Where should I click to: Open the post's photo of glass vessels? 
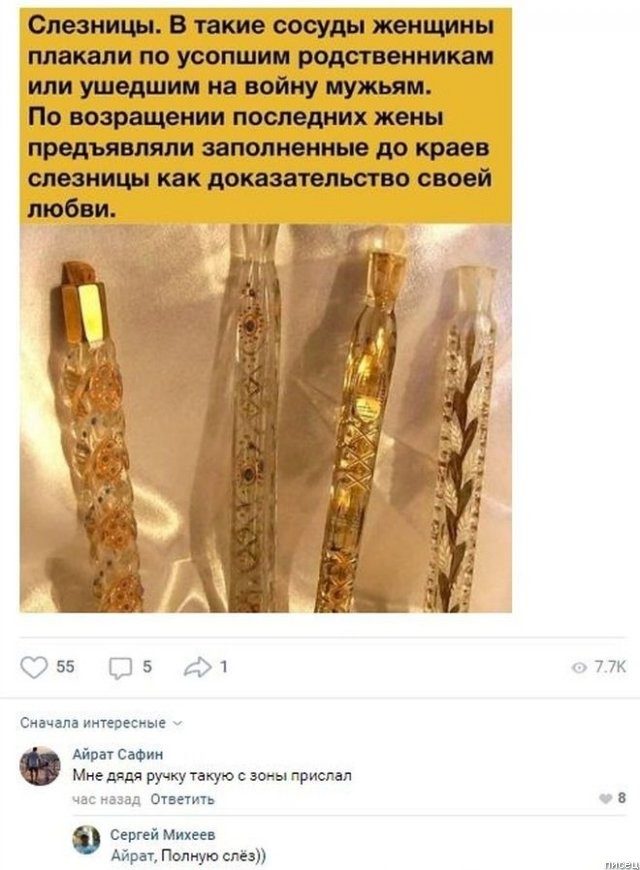tap(266, 418)
